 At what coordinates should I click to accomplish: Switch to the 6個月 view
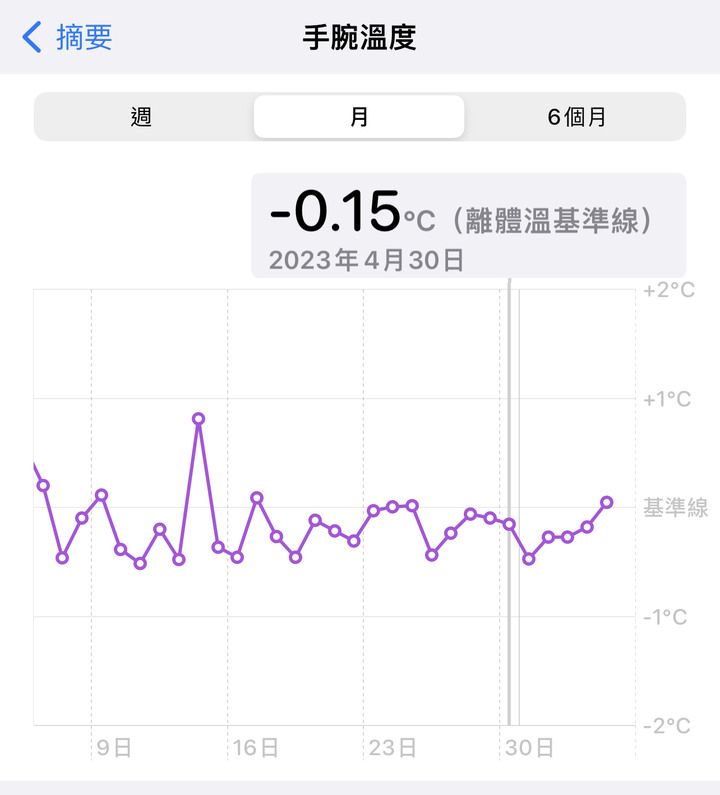[x=576, y=117]
